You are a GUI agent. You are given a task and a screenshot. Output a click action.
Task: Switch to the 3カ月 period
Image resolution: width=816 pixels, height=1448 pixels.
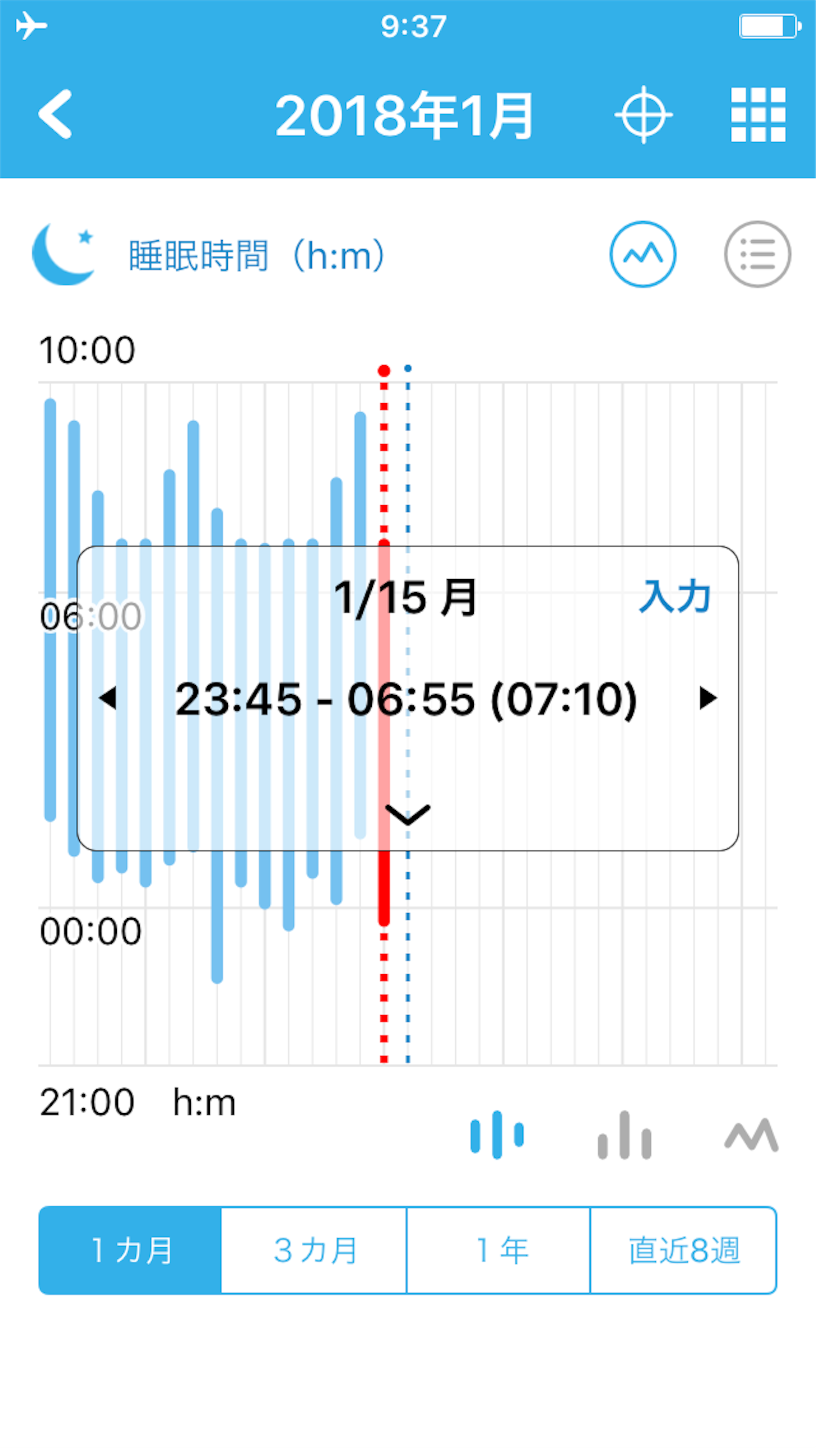314,1251
